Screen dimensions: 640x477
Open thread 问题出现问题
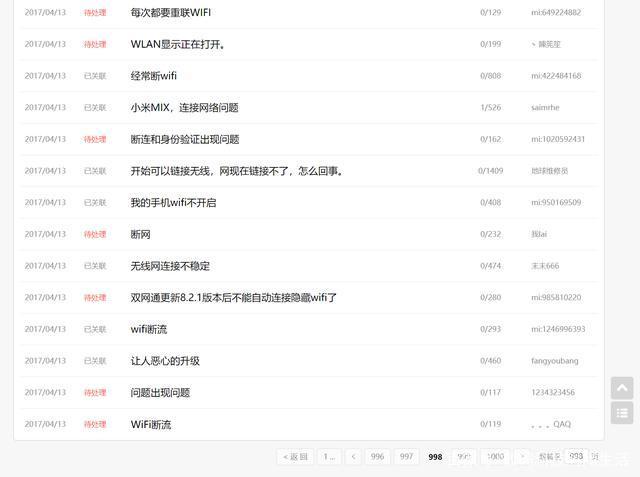point(160,393)
